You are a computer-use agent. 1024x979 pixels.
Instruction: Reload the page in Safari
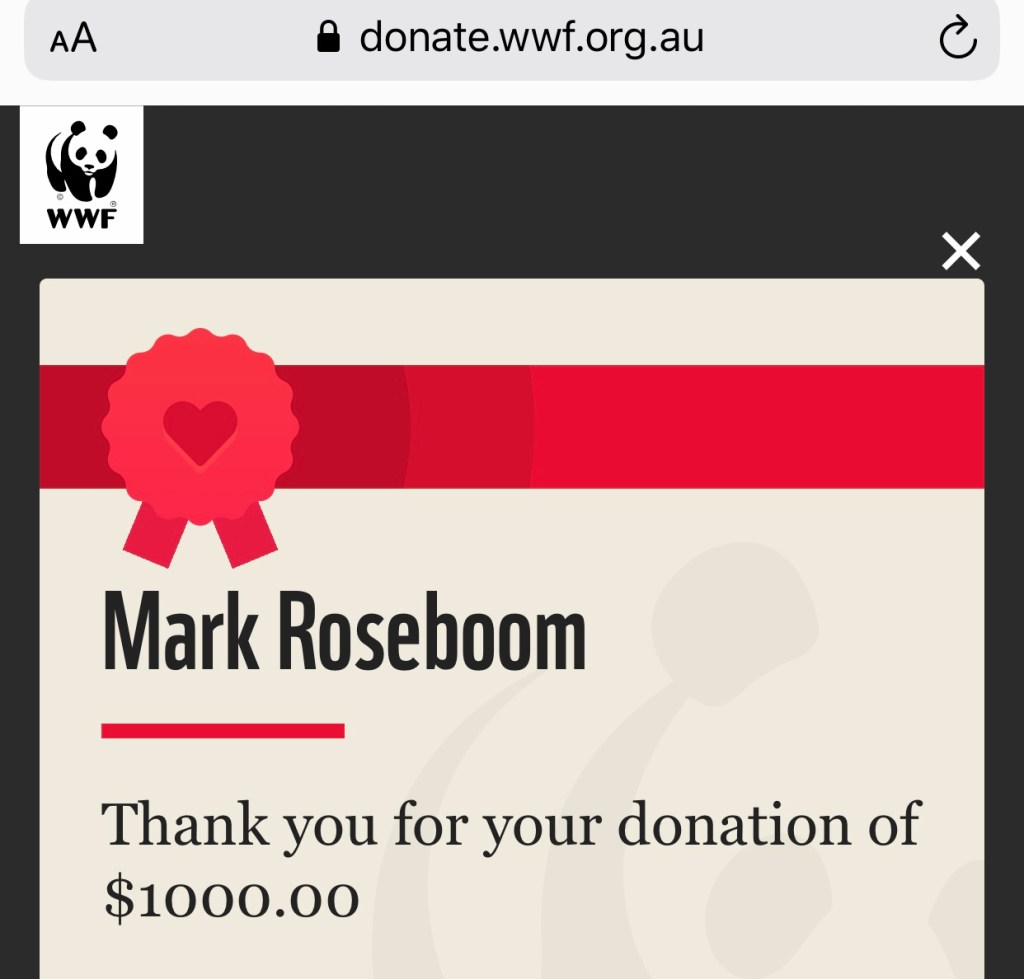(957, 39)
